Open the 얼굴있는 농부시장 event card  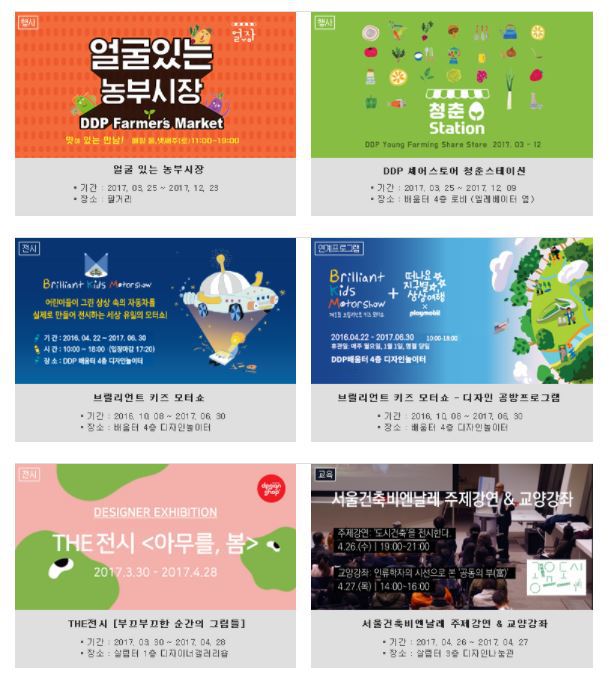tap(156, 85)
